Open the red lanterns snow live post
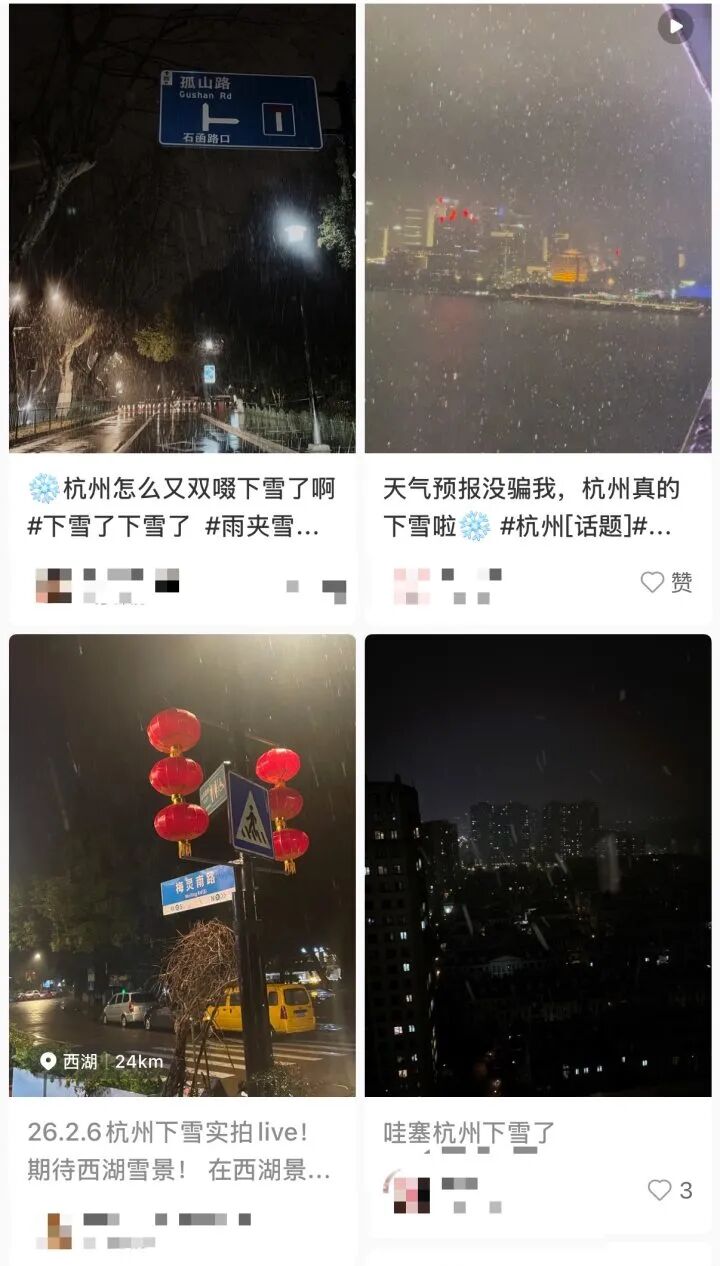The width and height of the screenshot is (720, 1266). point(182,865)
